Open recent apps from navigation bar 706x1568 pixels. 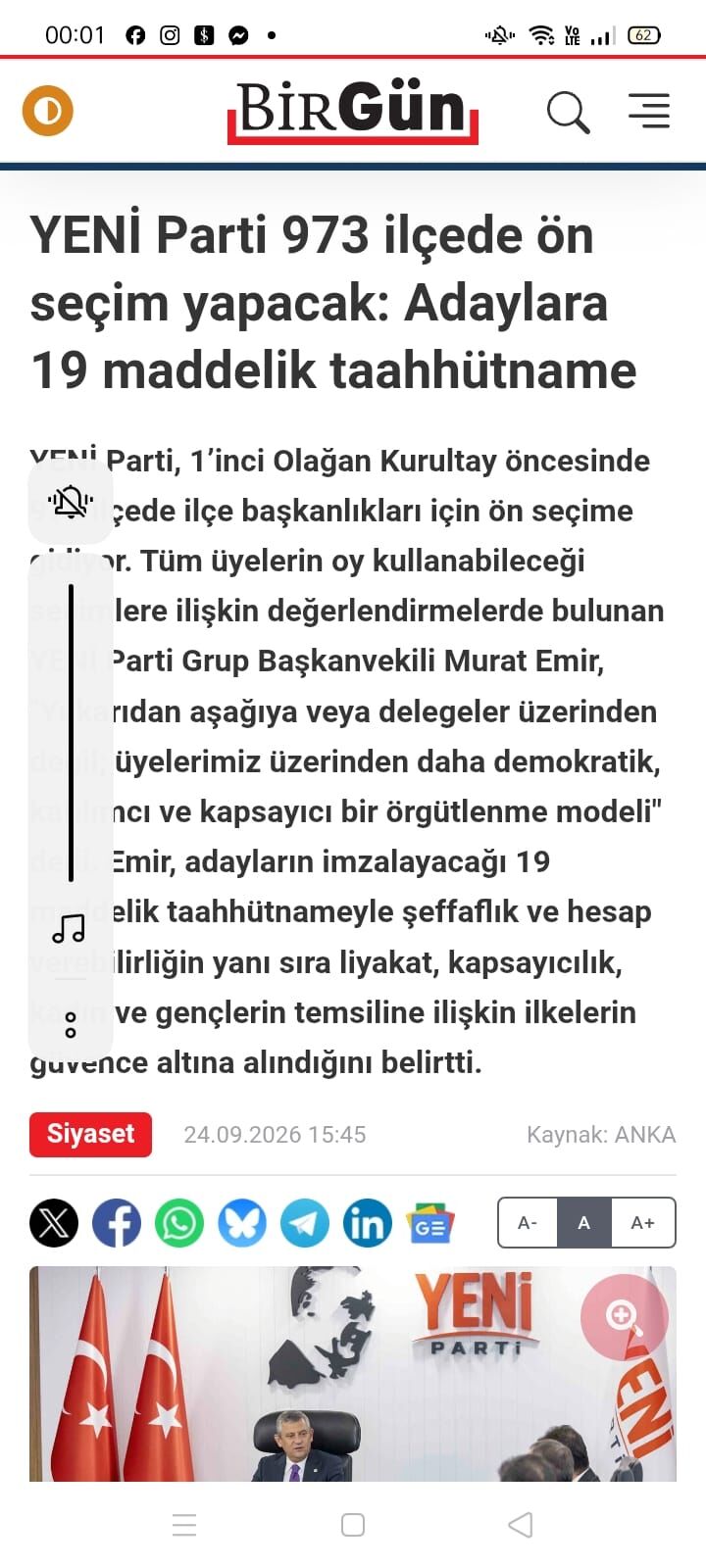(x=184, y=1525)
